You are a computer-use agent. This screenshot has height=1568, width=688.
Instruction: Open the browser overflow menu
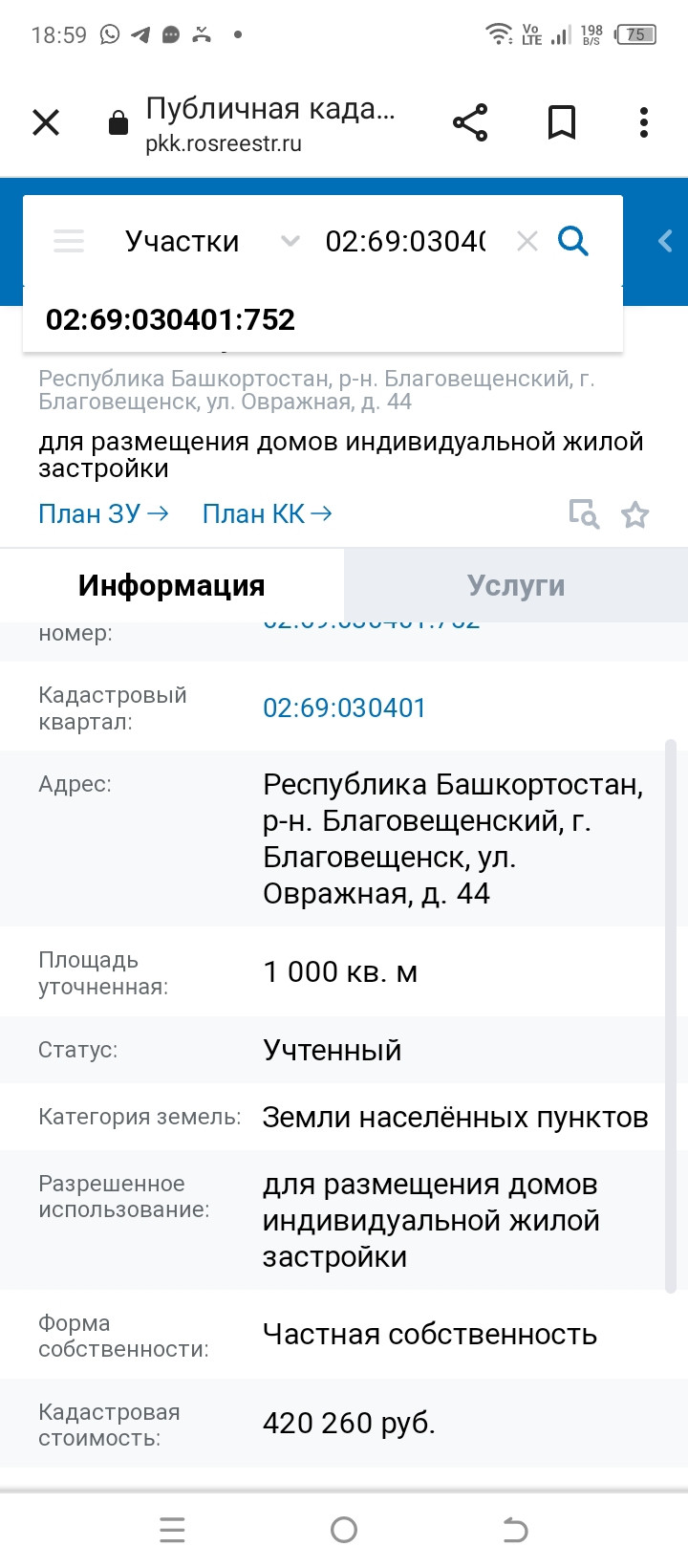pos(644,122)
